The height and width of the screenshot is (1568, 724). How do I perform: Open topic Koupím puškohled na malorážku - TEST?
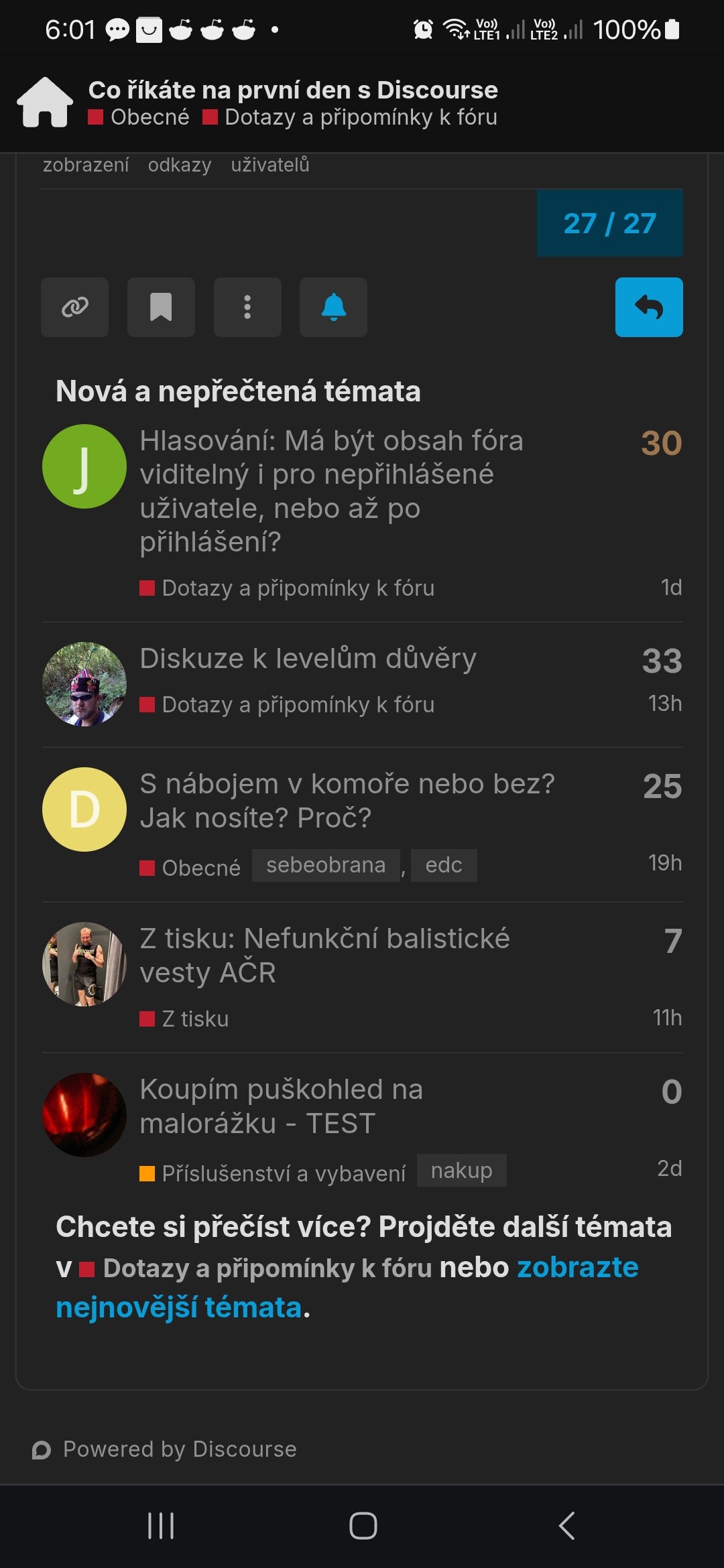pos(281,1106)
